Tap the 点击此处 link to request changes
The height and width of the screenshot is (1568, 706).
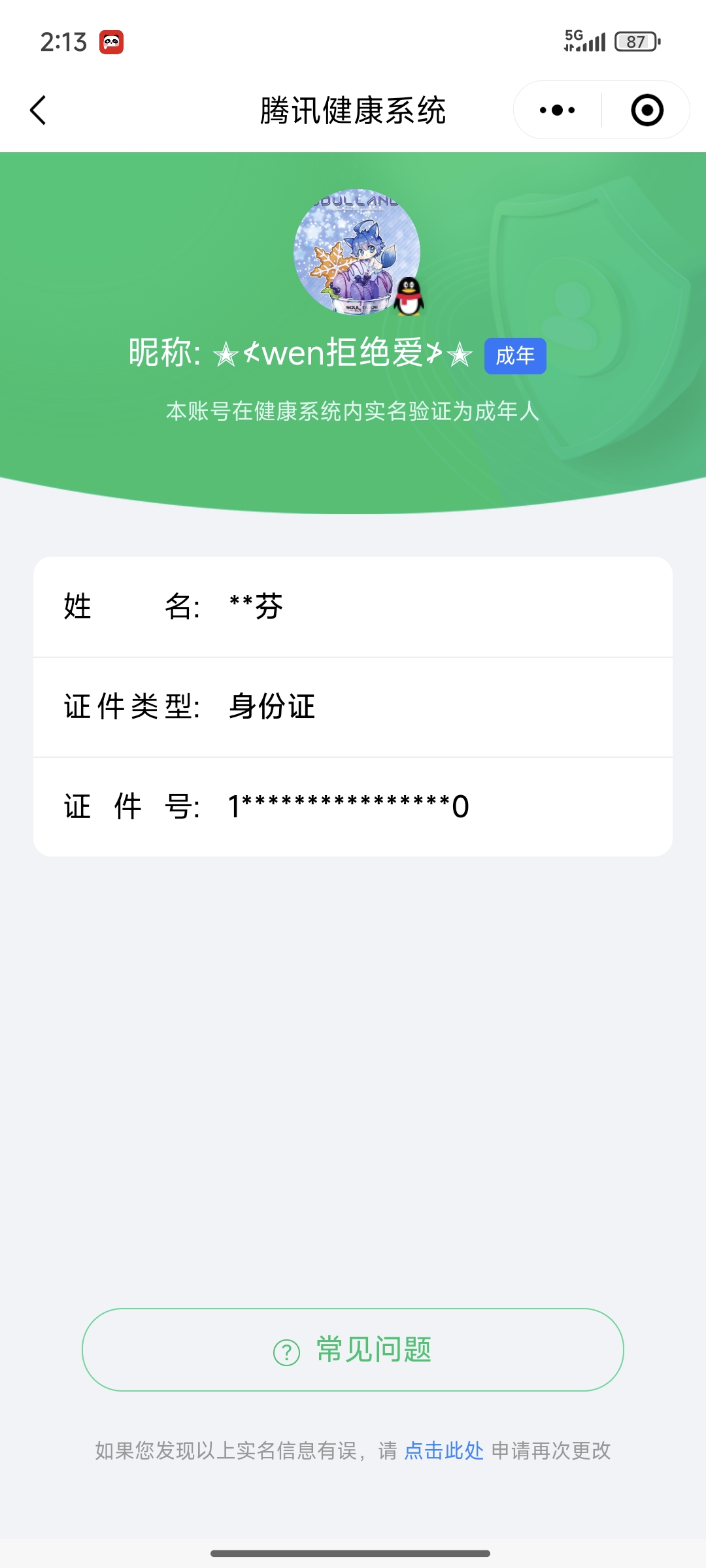tap(444, 1450)
